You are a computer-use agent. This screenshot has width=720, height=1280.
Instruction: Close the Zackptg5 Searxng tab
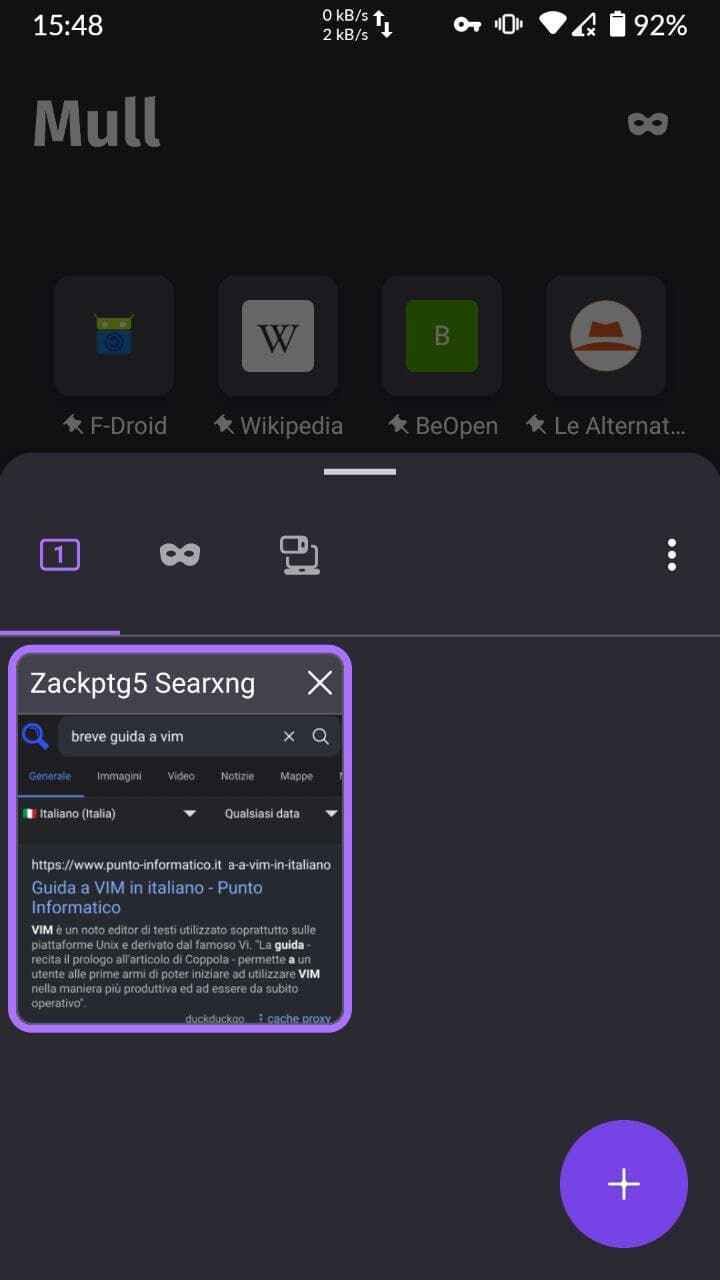(x=320, y=683)
